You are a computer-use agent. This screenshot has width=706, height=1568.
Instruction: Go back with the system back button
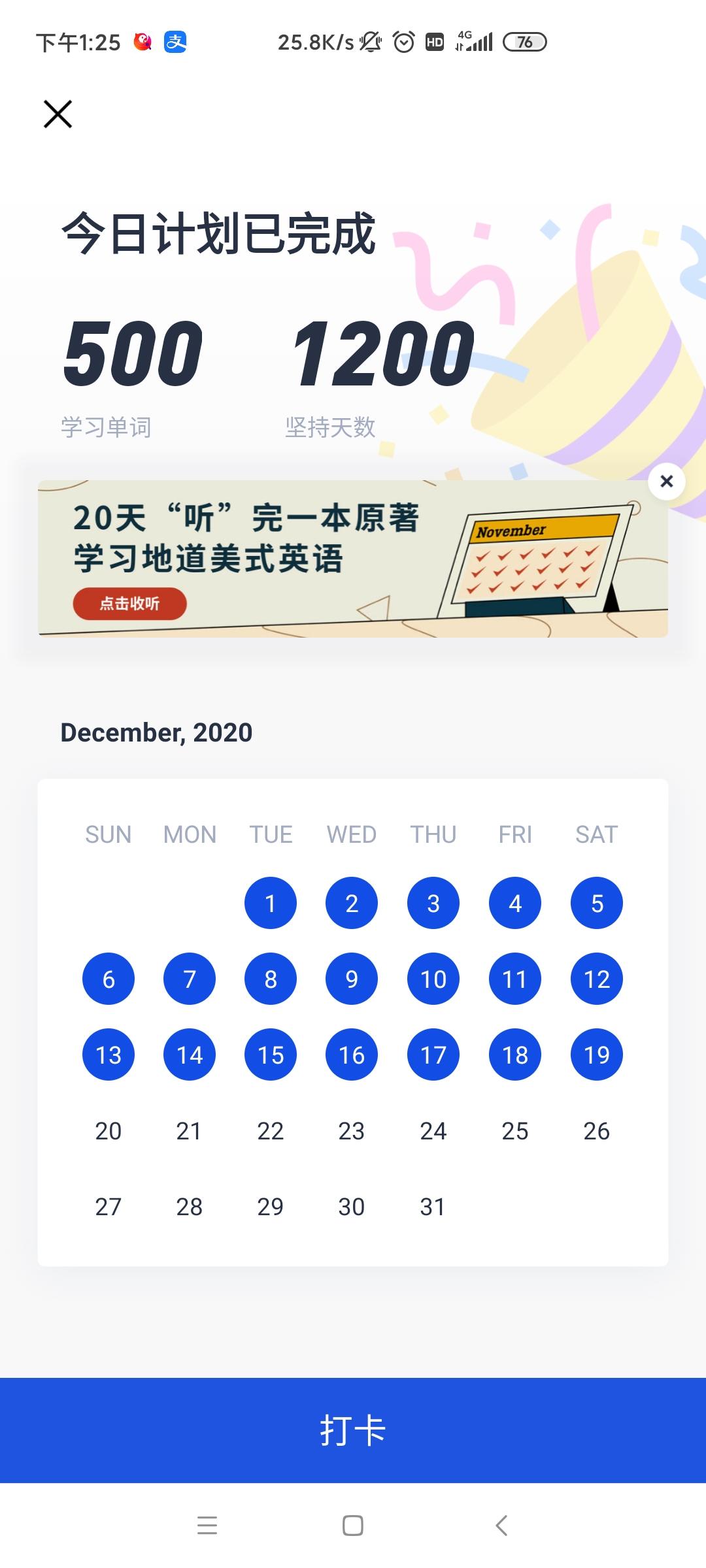501,1526
